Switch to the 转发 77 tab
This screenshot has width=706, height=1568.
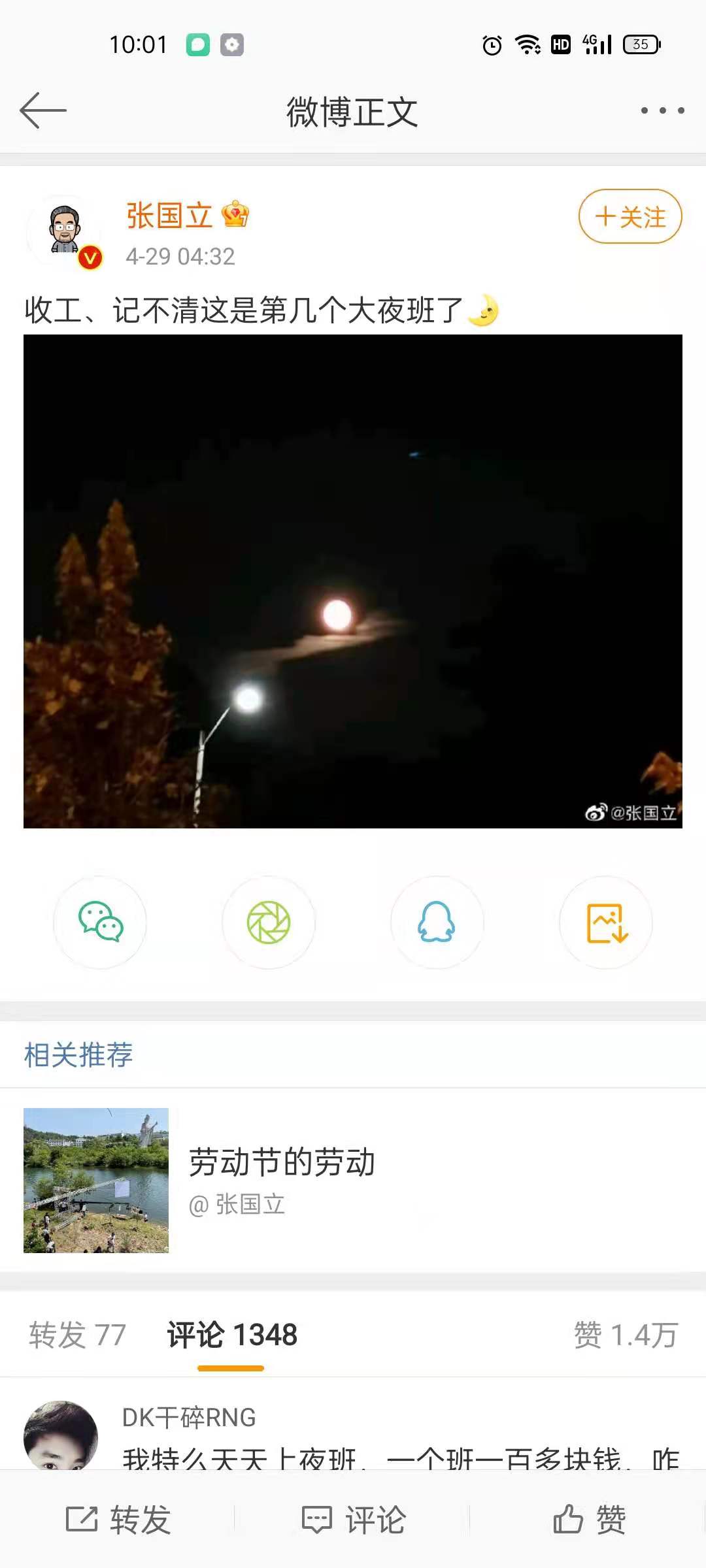pyautogui.click(x=78, y=1333)
